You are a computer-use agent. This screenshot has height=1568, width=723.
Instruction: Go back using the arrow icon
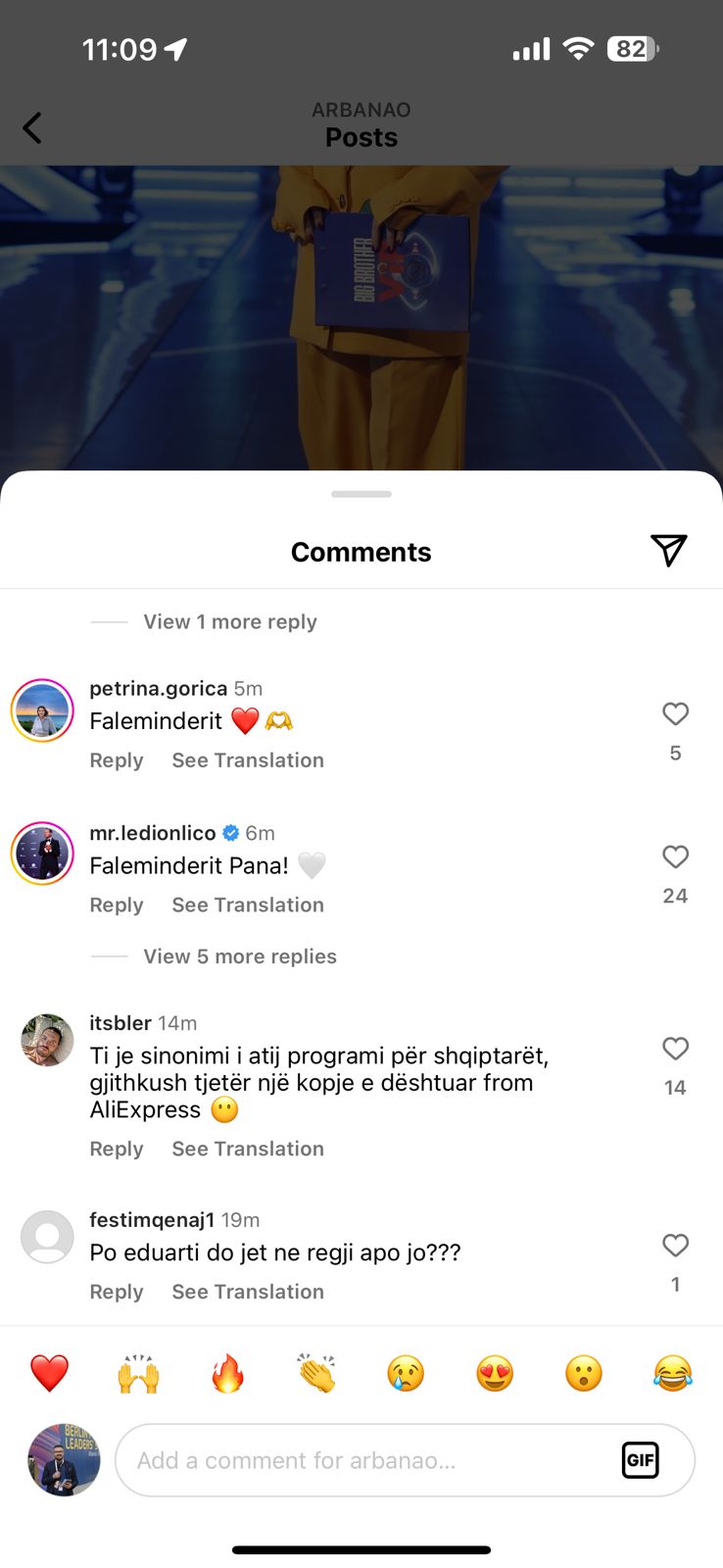pos(32,127)
